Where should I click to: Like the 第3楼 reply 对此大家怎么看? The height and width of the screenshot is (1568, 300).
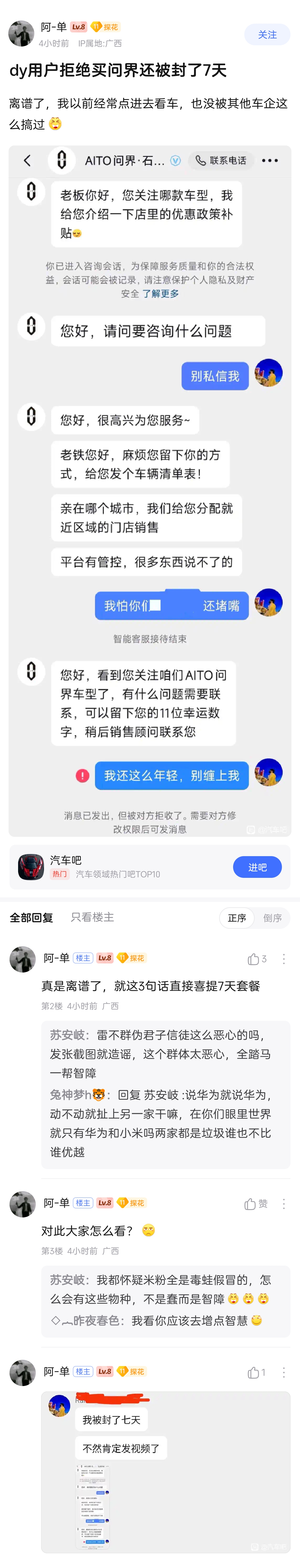(x=256, y=1203)
